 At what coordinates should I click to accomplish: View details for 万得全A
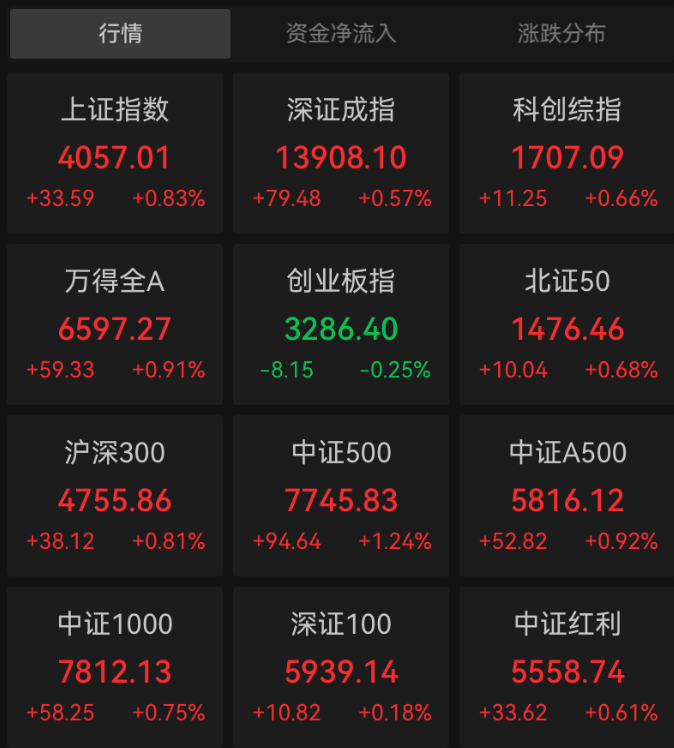tap(115, 325)
